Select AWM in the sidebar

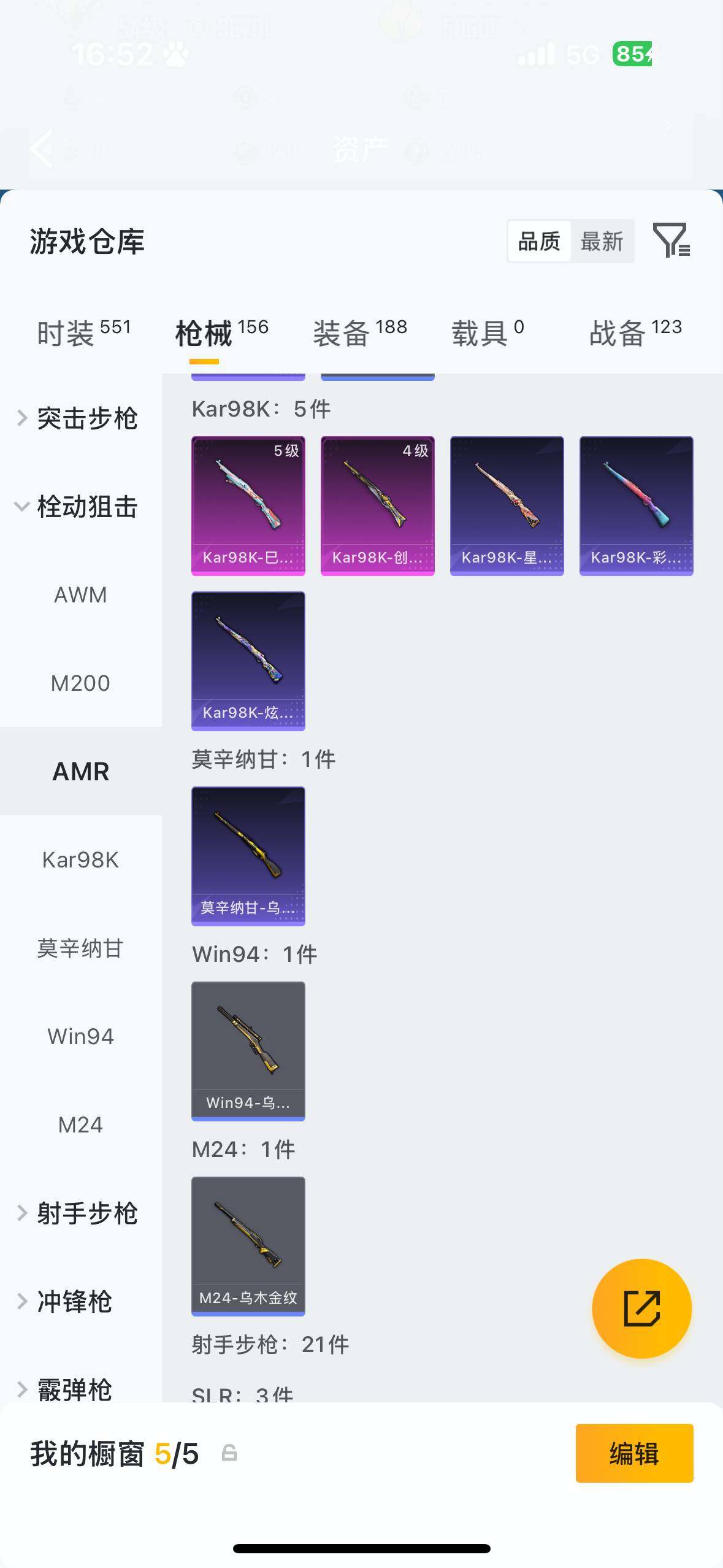tap(79, 594)
